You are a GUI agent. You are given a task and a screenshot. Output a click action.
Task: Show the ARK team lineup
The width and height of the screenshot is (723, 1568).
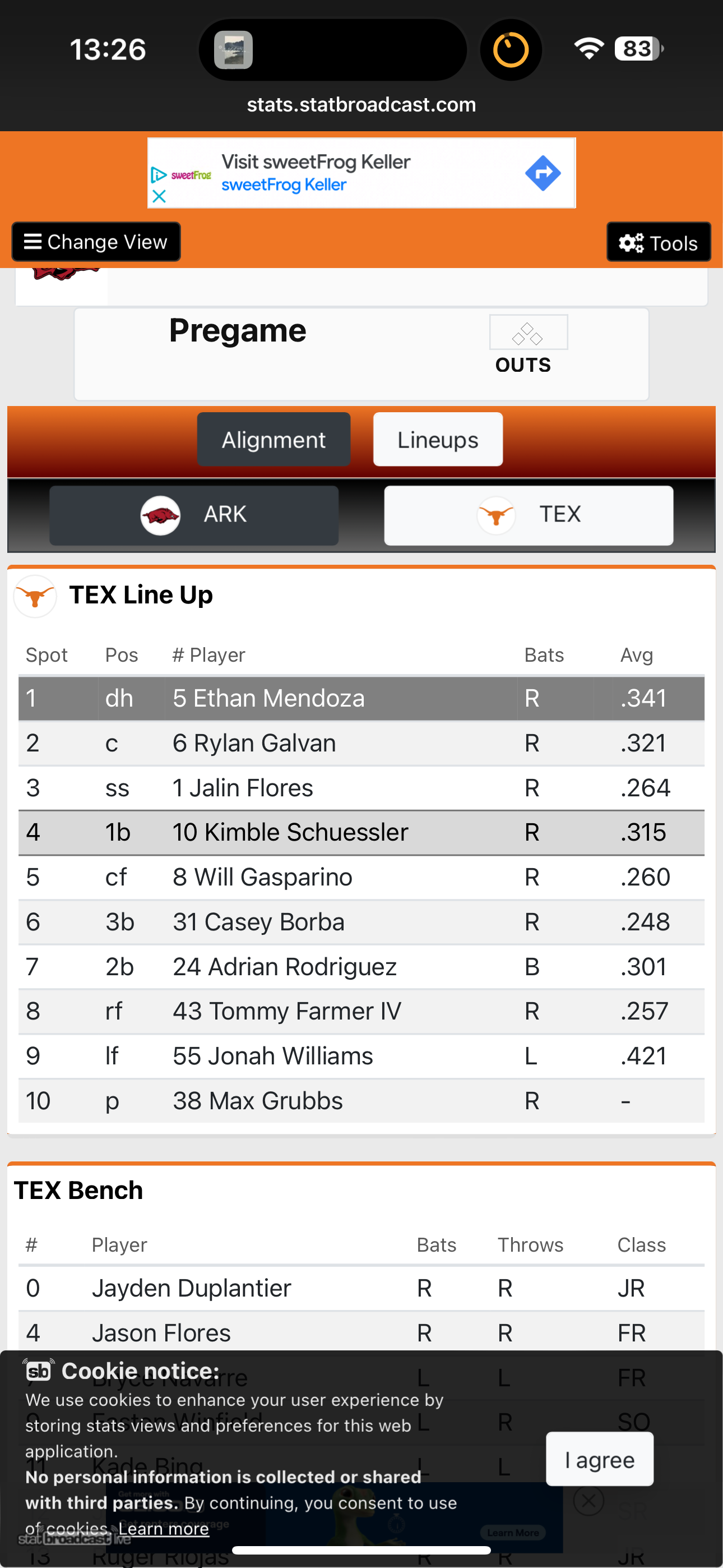(x=194, y=515)
